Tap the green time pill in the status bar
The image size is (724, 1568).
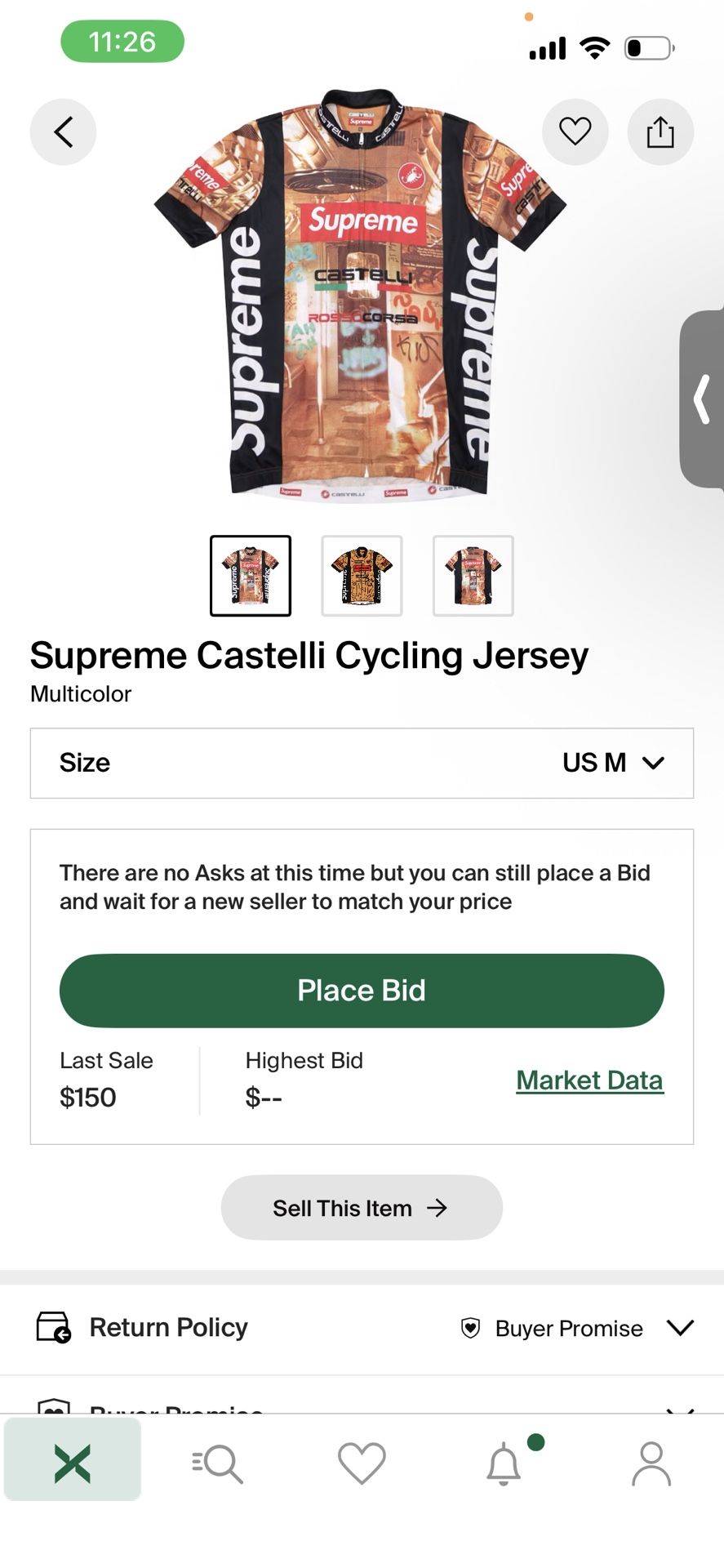(121, 42)
